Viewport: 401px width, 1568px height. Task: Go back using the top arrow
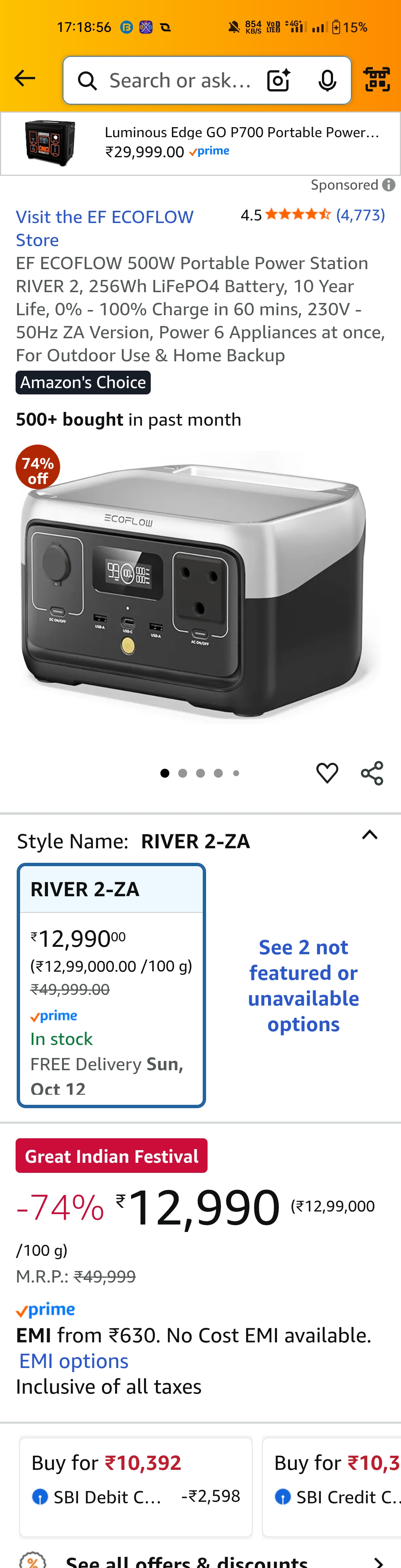point(25,78)
